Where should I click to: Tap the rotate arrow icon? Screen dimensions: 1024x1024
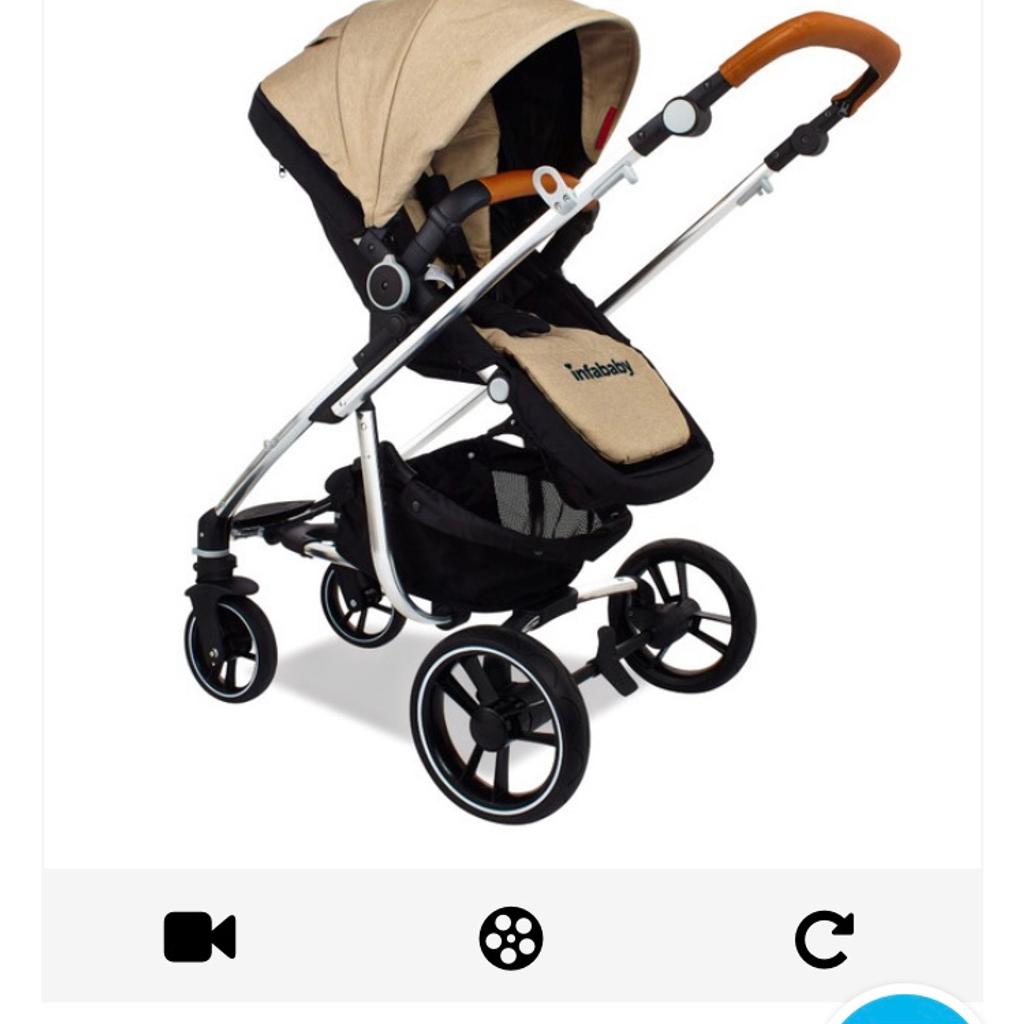[824, 938]
